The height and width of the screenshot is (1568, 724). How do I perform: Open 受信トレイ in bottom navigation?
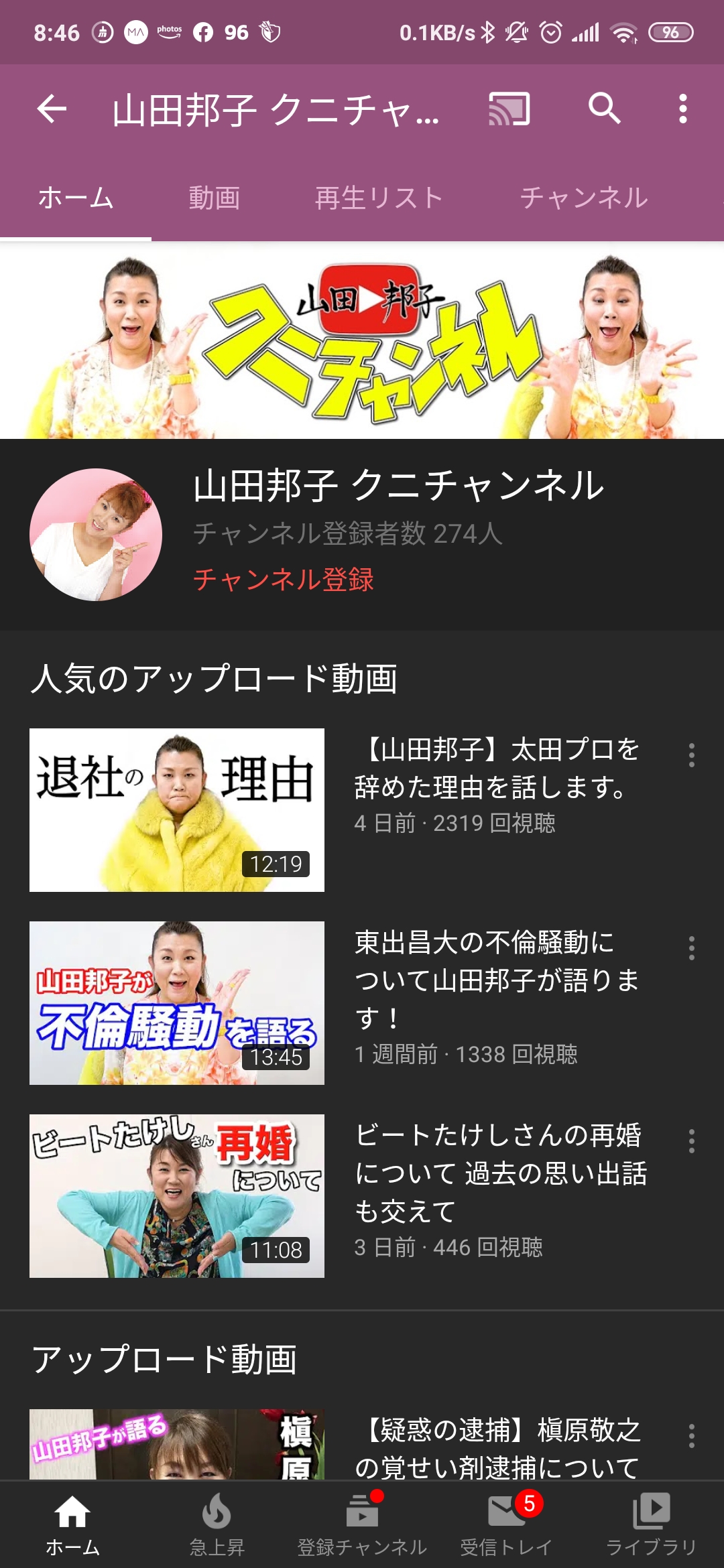coord(507,1524)
